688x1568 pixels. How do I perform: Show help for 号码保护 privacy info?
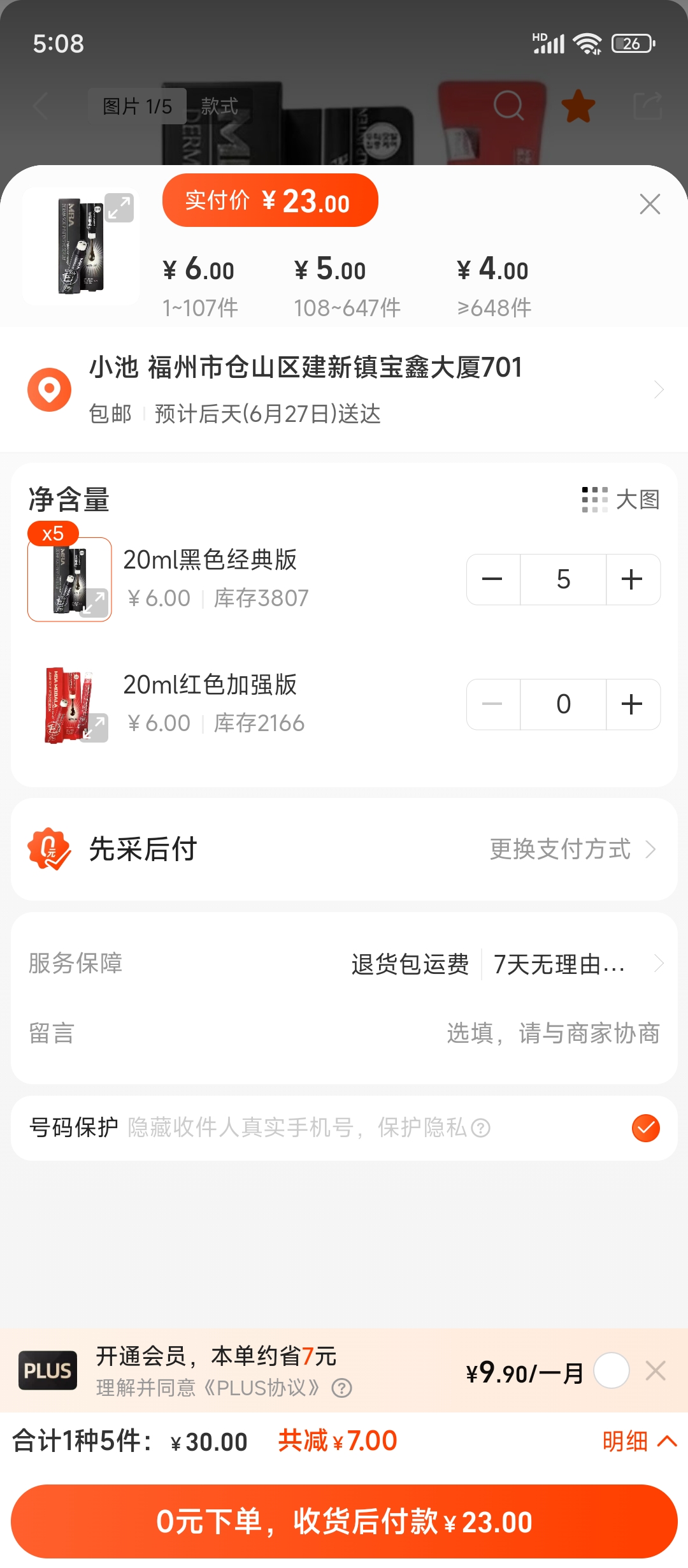pos(480,1128)
